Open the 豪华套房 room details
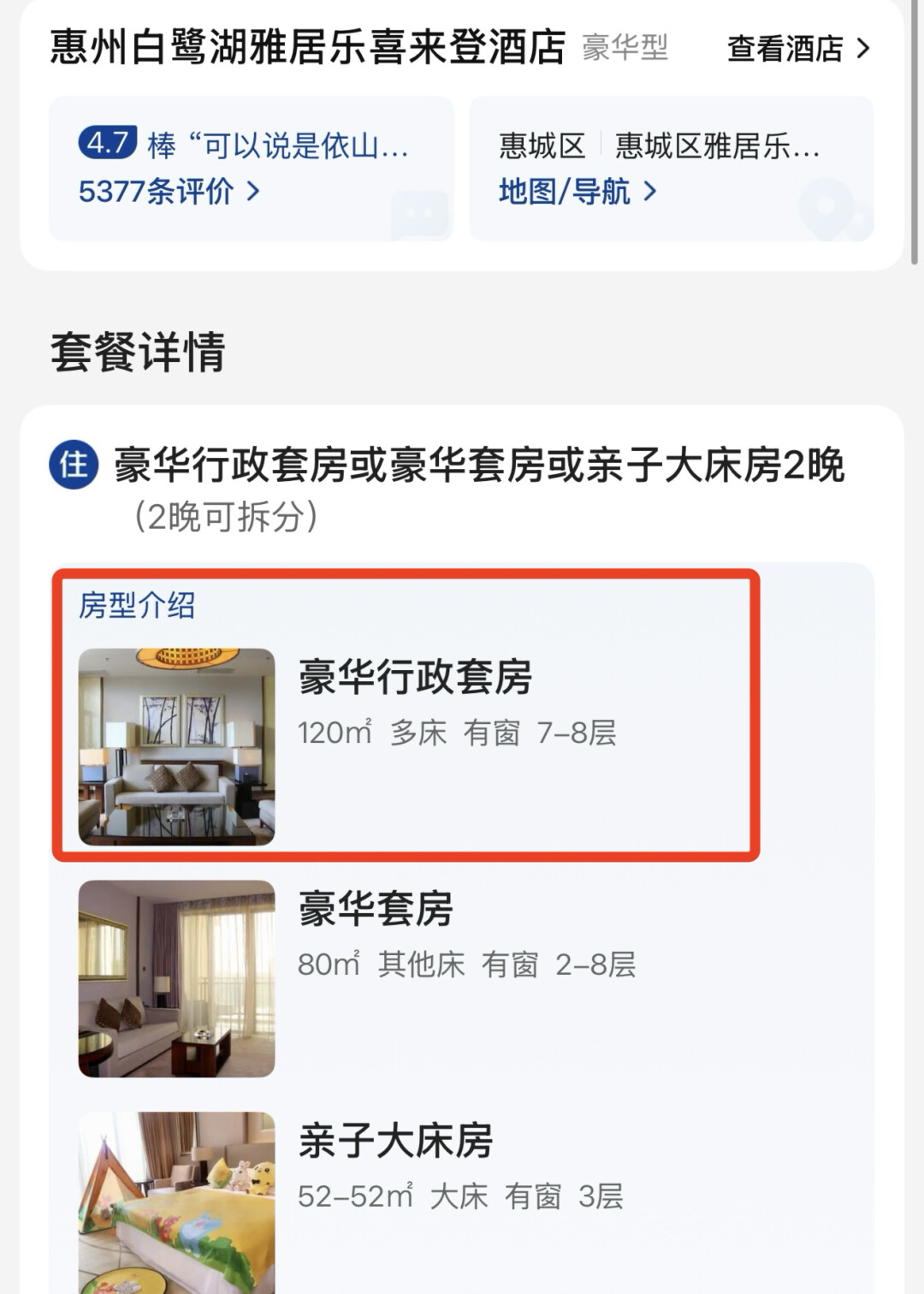Viewport: 924px width, 1294px height. click(375, 909)
